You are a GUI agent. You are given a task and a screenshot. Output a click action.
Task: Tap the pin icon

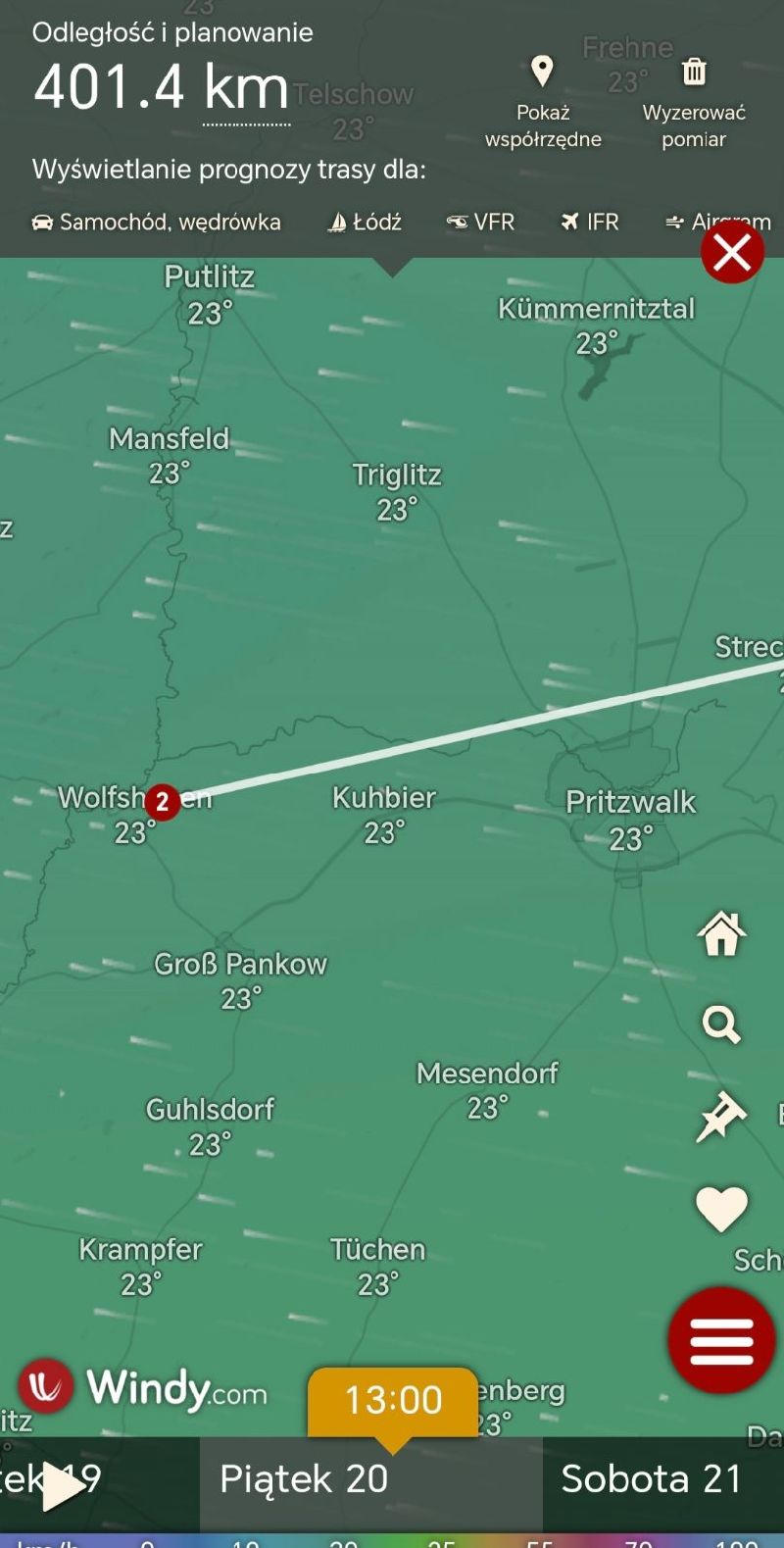tap(721, 1117)
